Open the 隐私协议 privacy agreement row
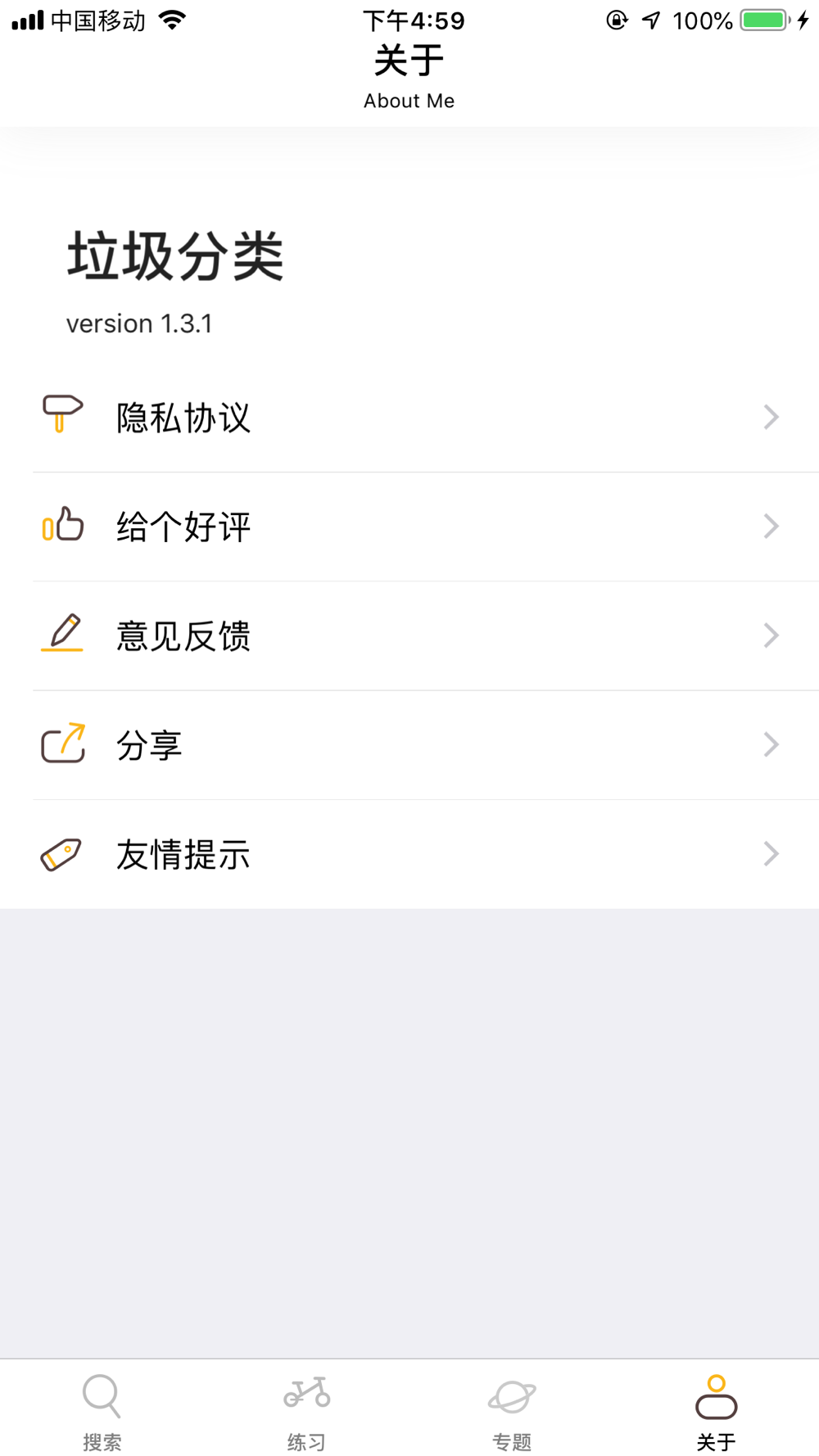The width and height of the screenshot is (819, 1456). (x=409, y=418)
